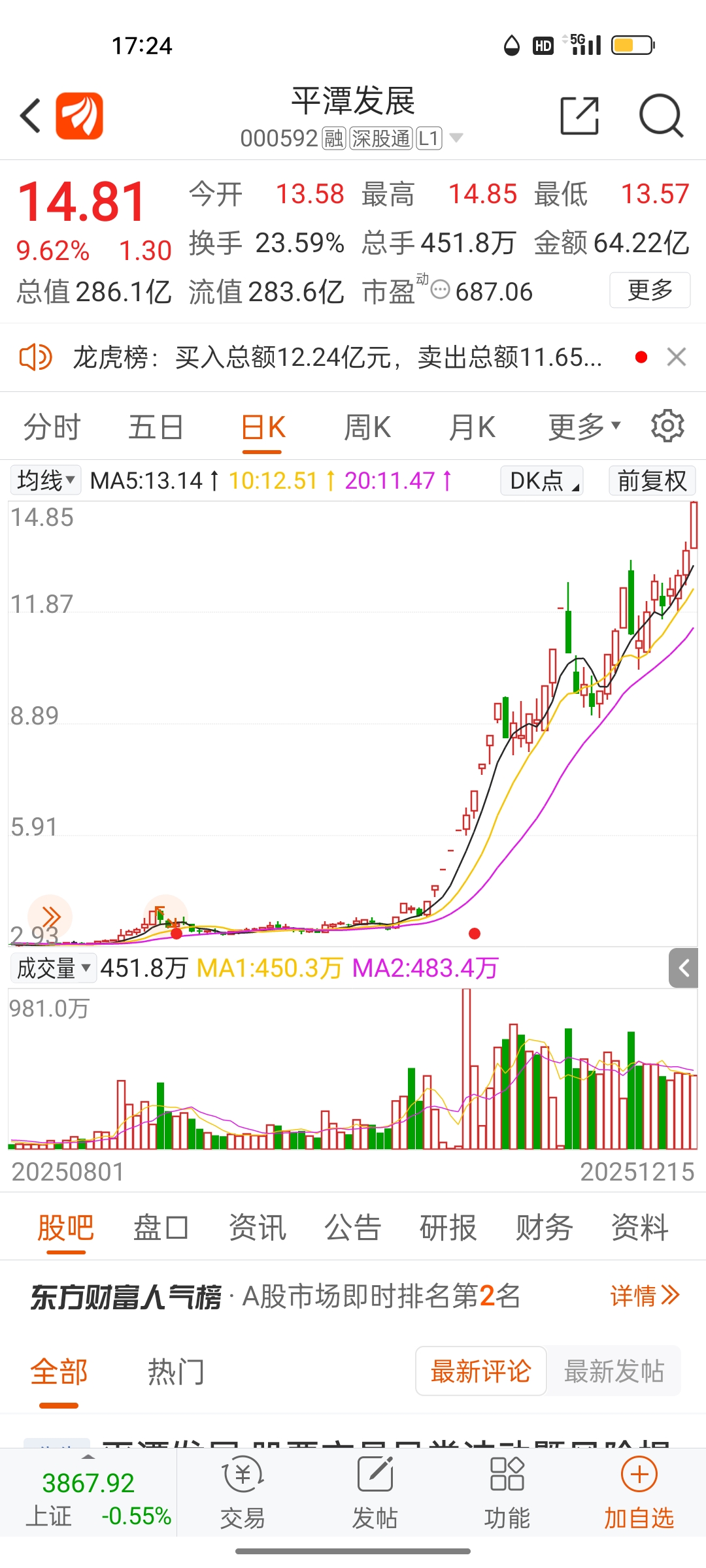Select 最新发帖 sorting
706x1568 pixels.
pos(614,1371)
